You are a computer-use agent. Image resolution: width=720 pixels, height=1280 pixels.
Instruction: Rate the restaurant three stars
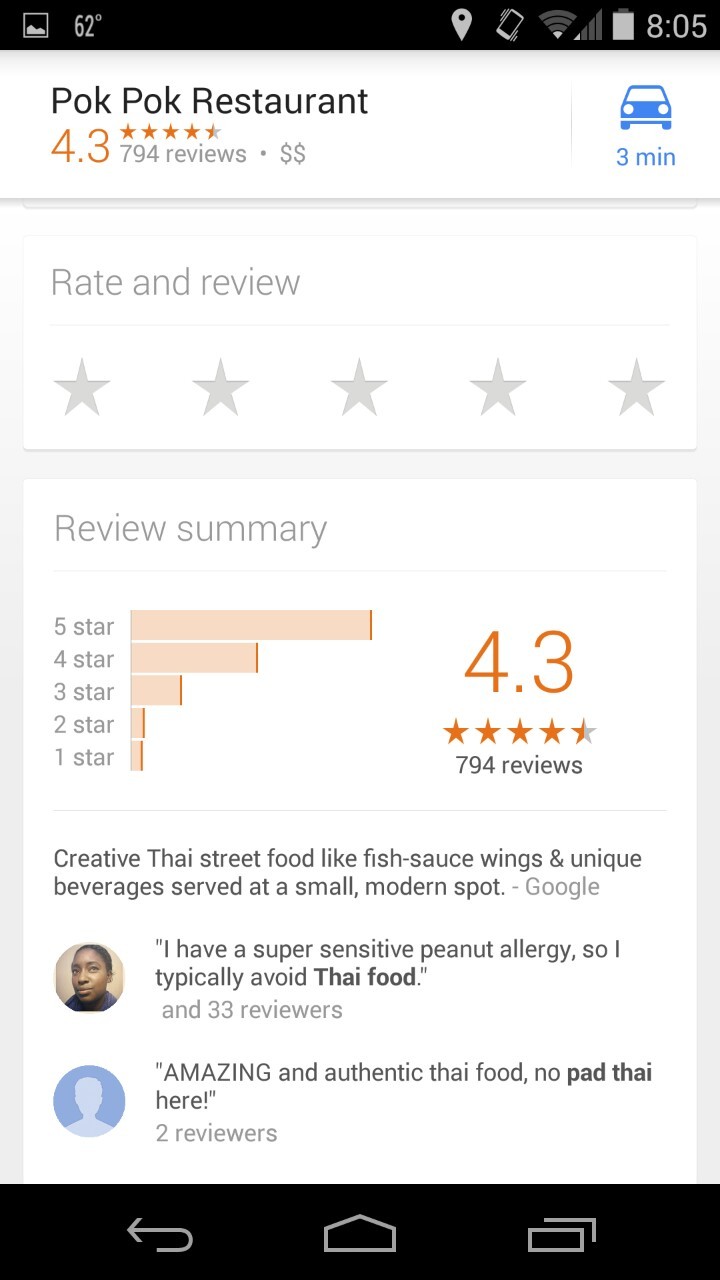click(359, 387)
